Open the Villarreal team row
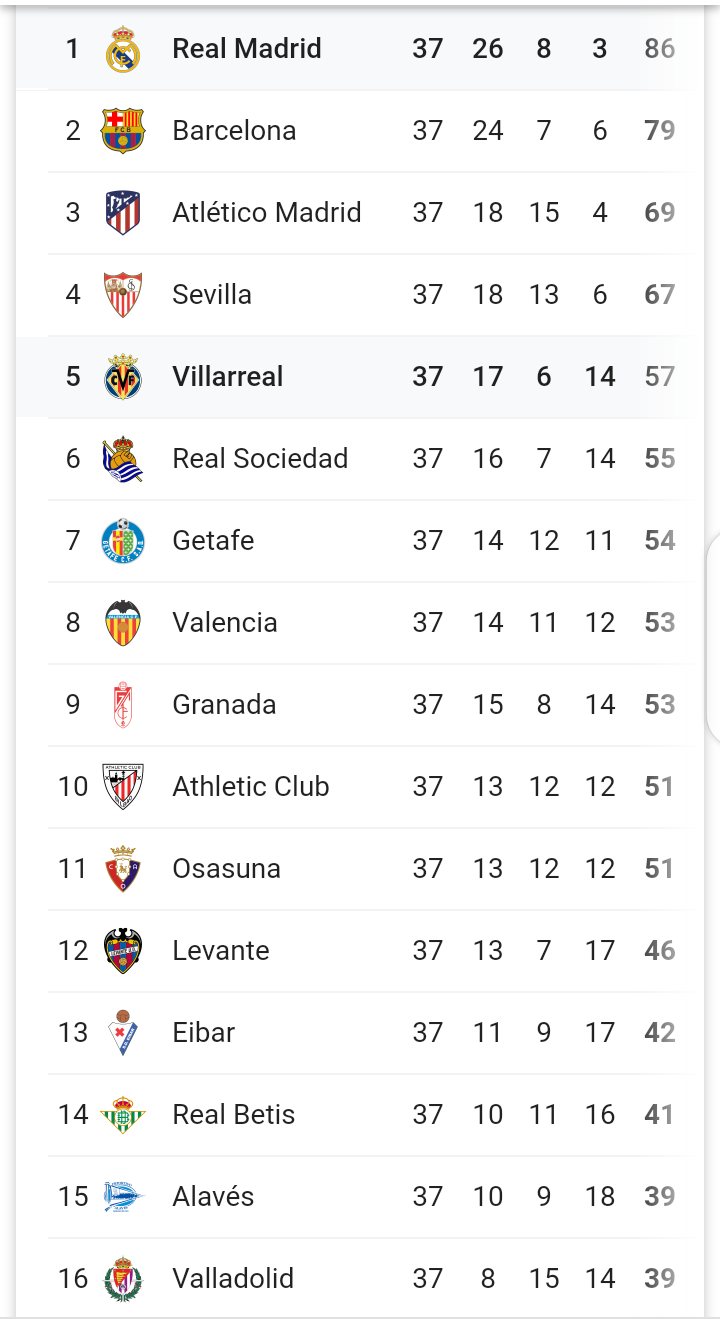This screenshot has height=1319, width=720. tap(360, 376)
